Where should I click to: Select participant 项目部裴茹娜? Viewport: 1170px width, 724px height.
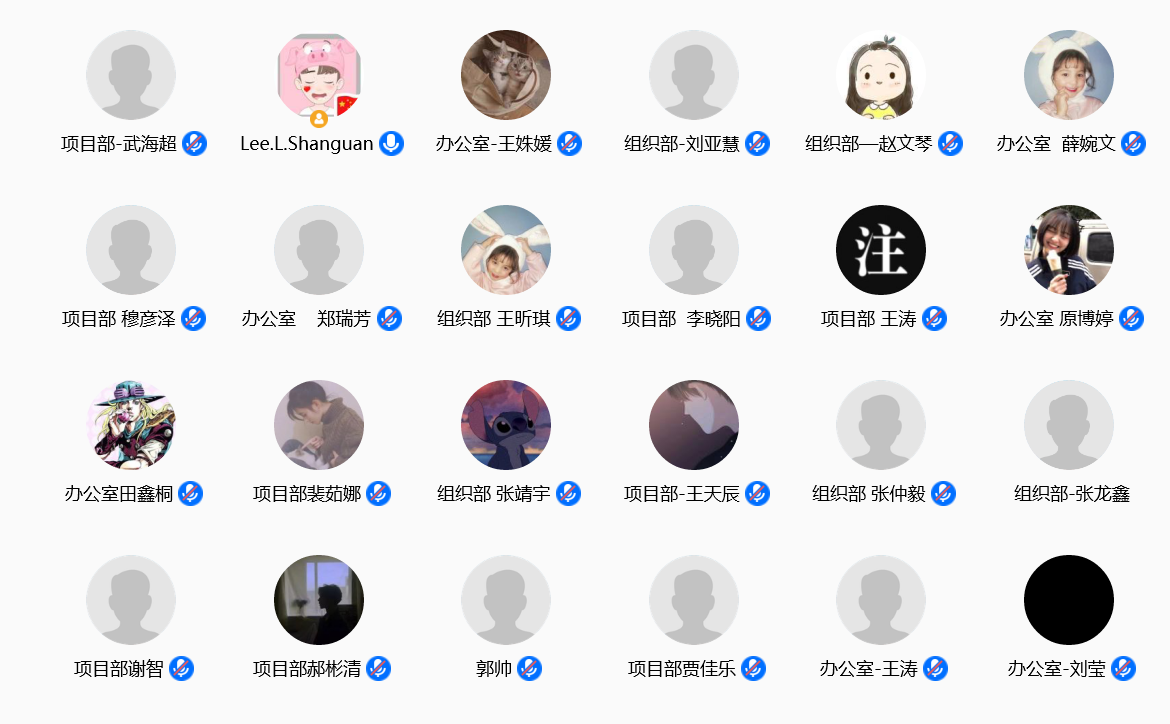319,425
